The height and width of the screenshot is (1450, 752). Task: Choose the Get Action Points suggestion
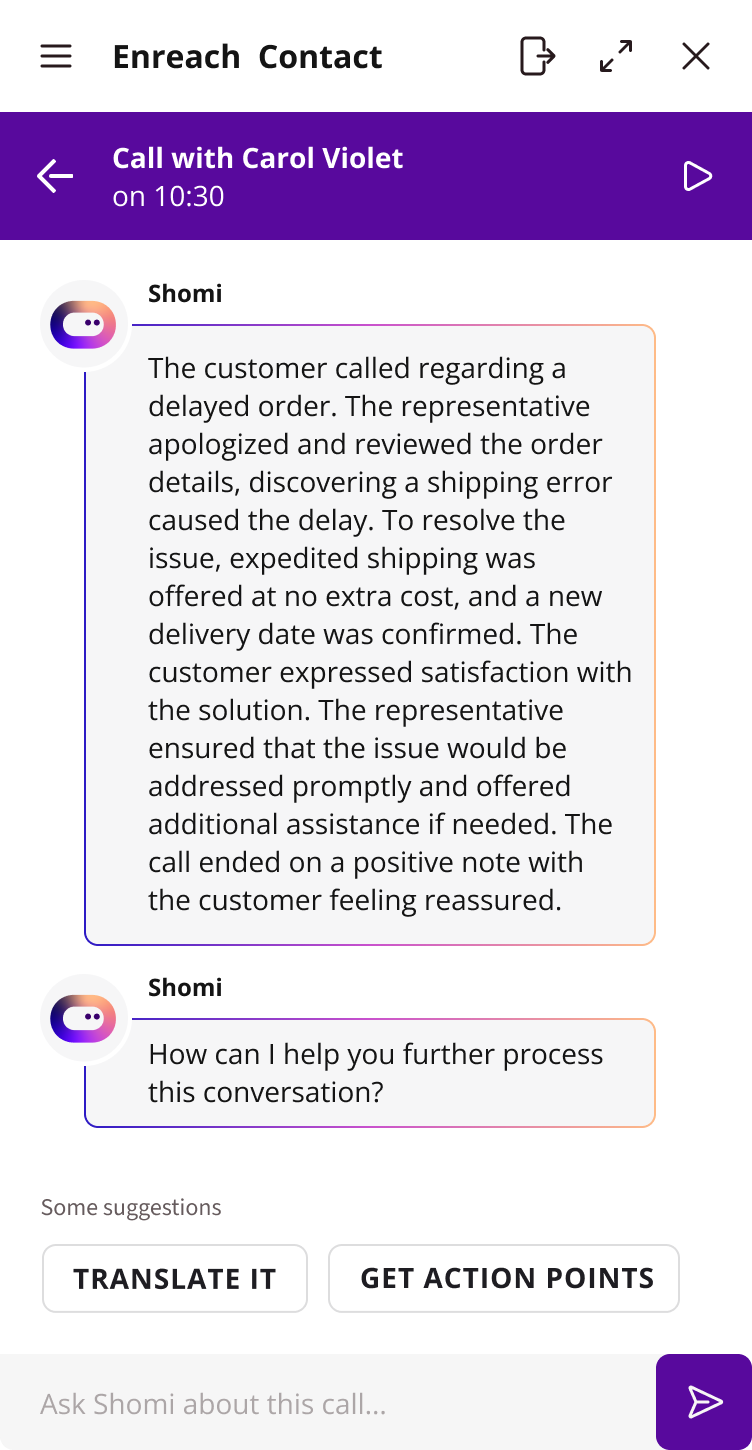pos(504,1278)
